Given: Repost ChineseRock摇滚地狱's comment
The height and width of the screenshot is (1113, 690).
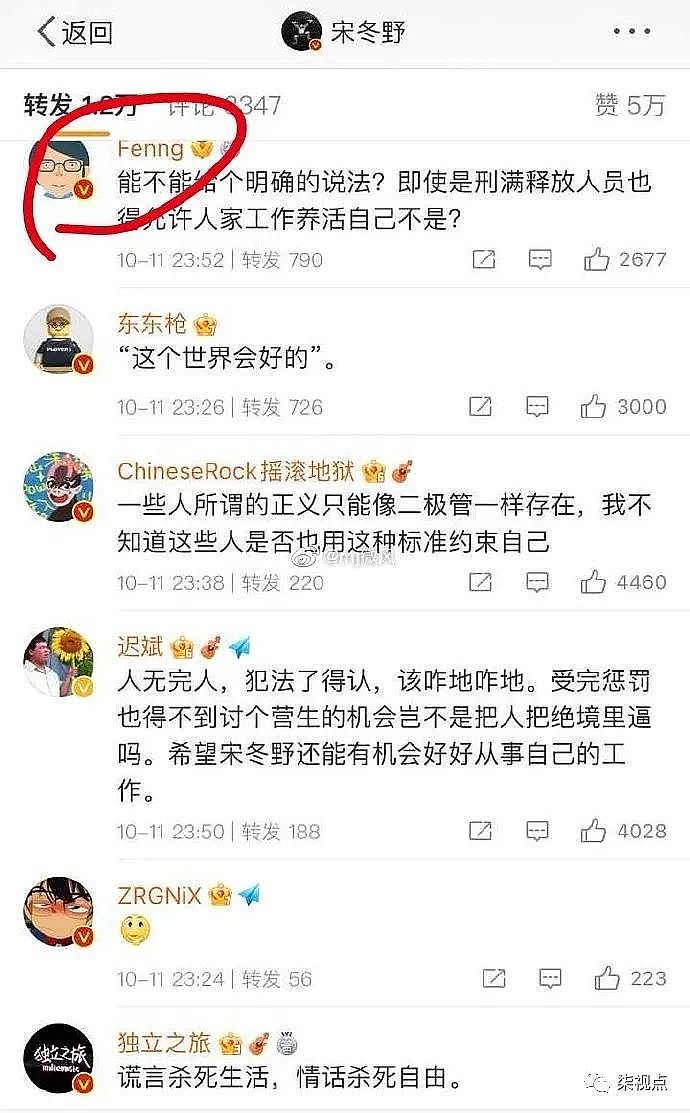Looking at the screenshot, I should (x=481, y=582).
